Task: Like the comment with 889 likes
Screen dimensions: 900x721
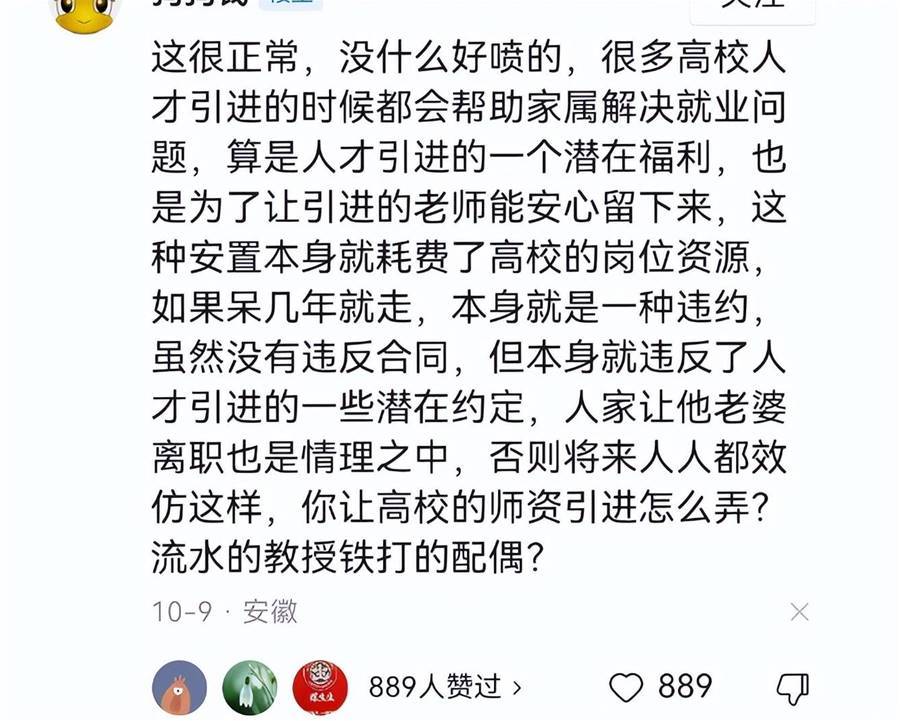Action: tap(627, 687)
